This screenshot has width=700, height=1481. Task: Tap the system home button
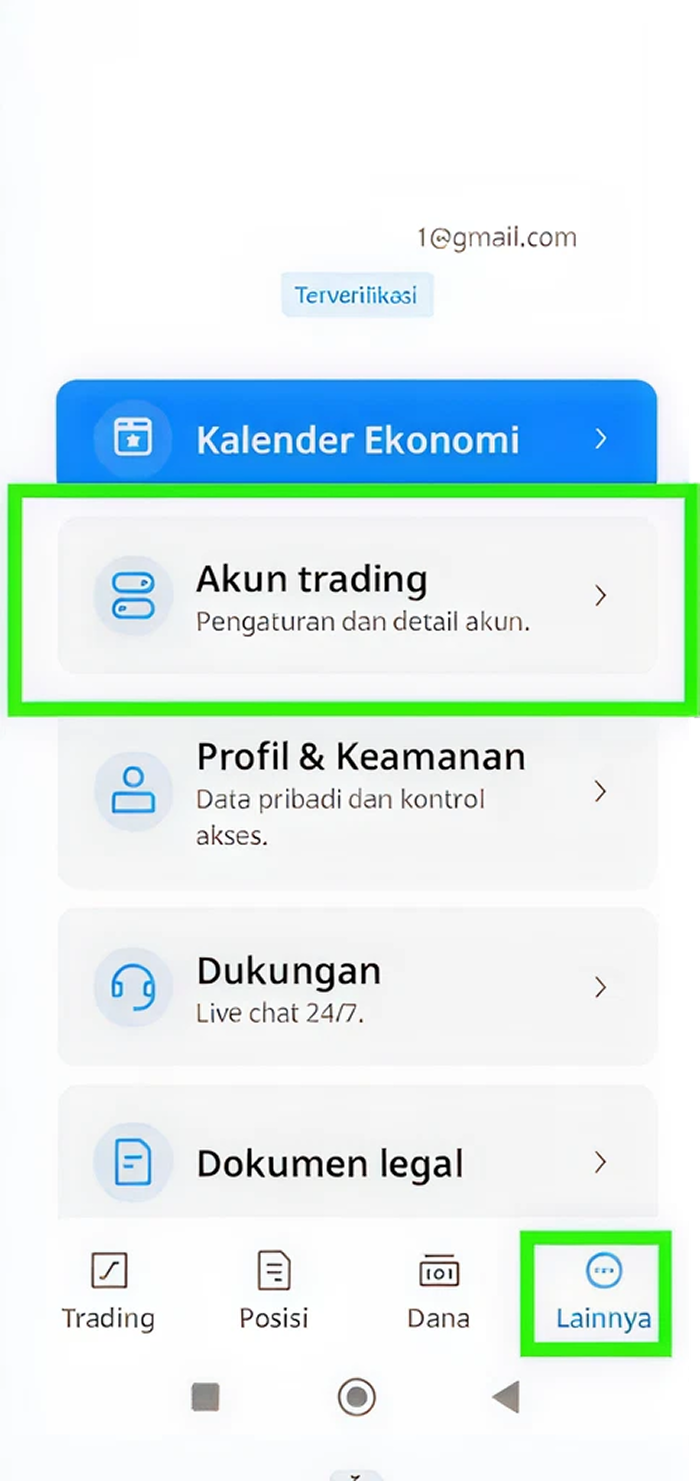(x=357, y=1397)
